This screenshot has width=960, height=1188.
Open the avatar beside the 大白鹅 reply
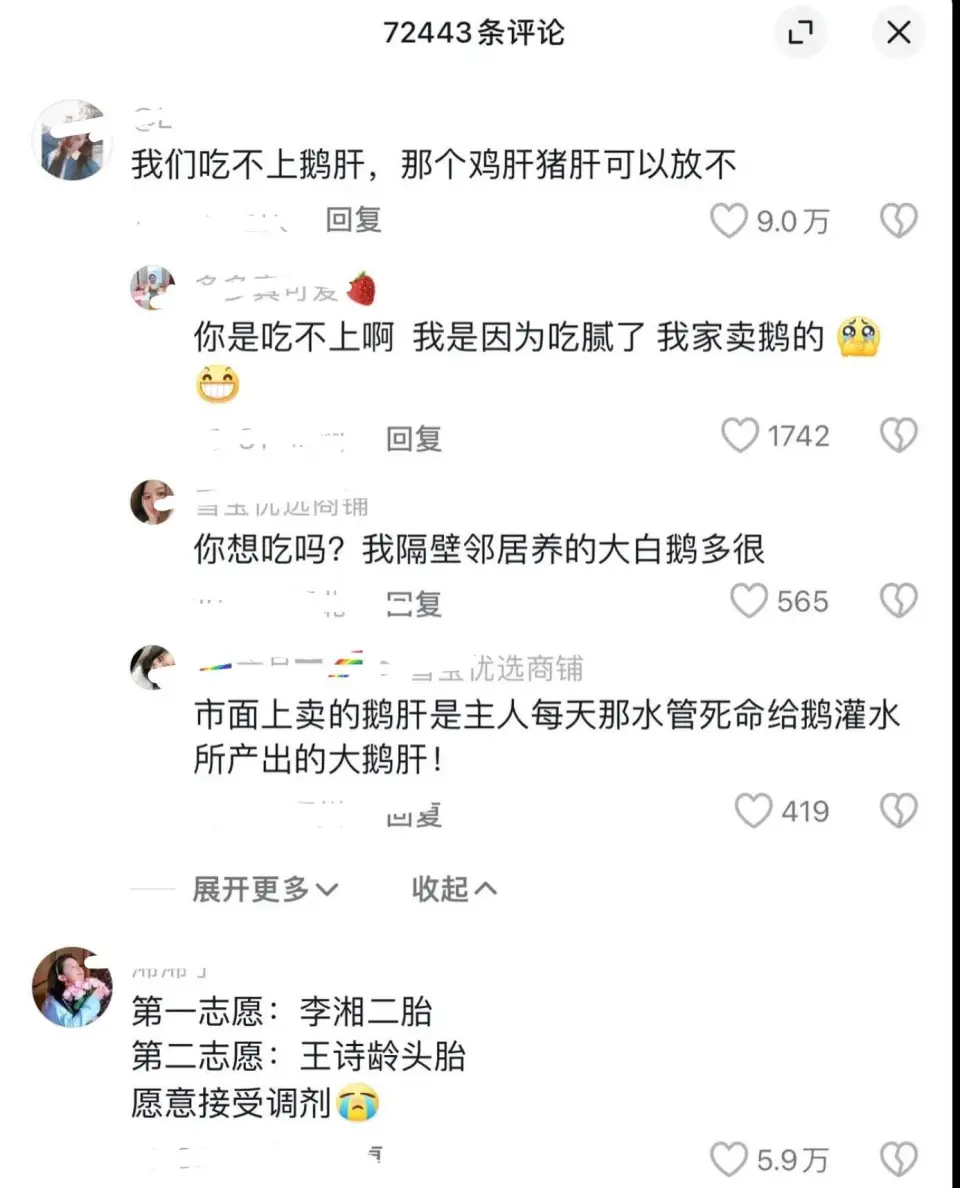(x=152, y=502)
